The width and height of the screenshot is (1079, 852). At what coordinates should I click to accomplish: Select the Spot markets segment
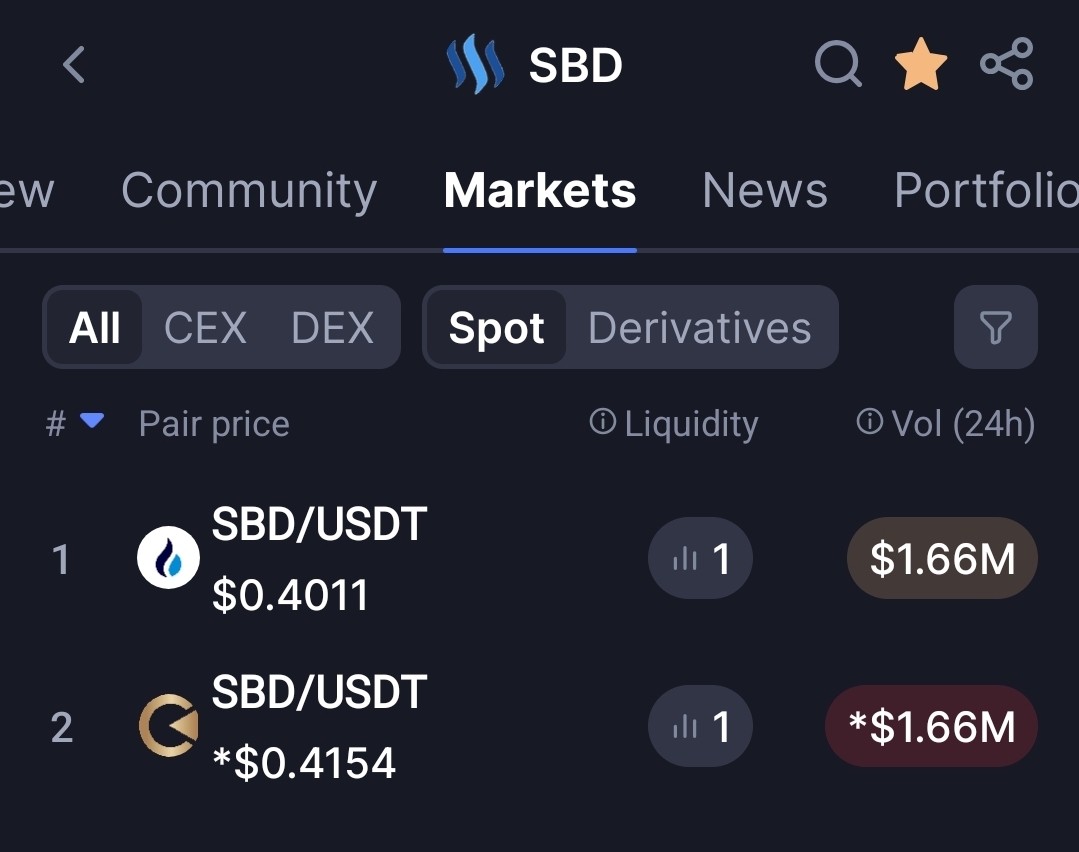point(496,327)
